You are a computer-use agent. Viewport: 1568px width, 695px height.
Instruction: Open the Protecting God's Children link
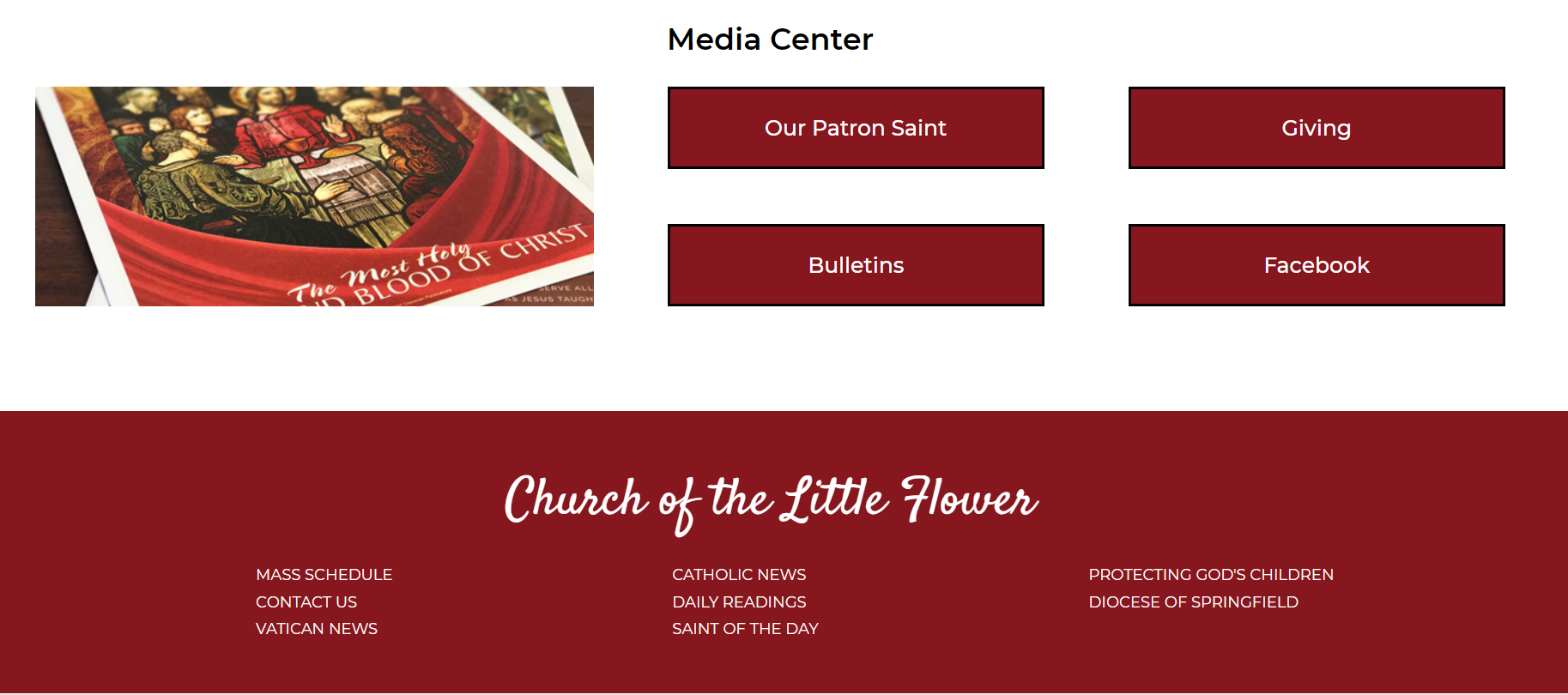click(x=1210, y=575)
